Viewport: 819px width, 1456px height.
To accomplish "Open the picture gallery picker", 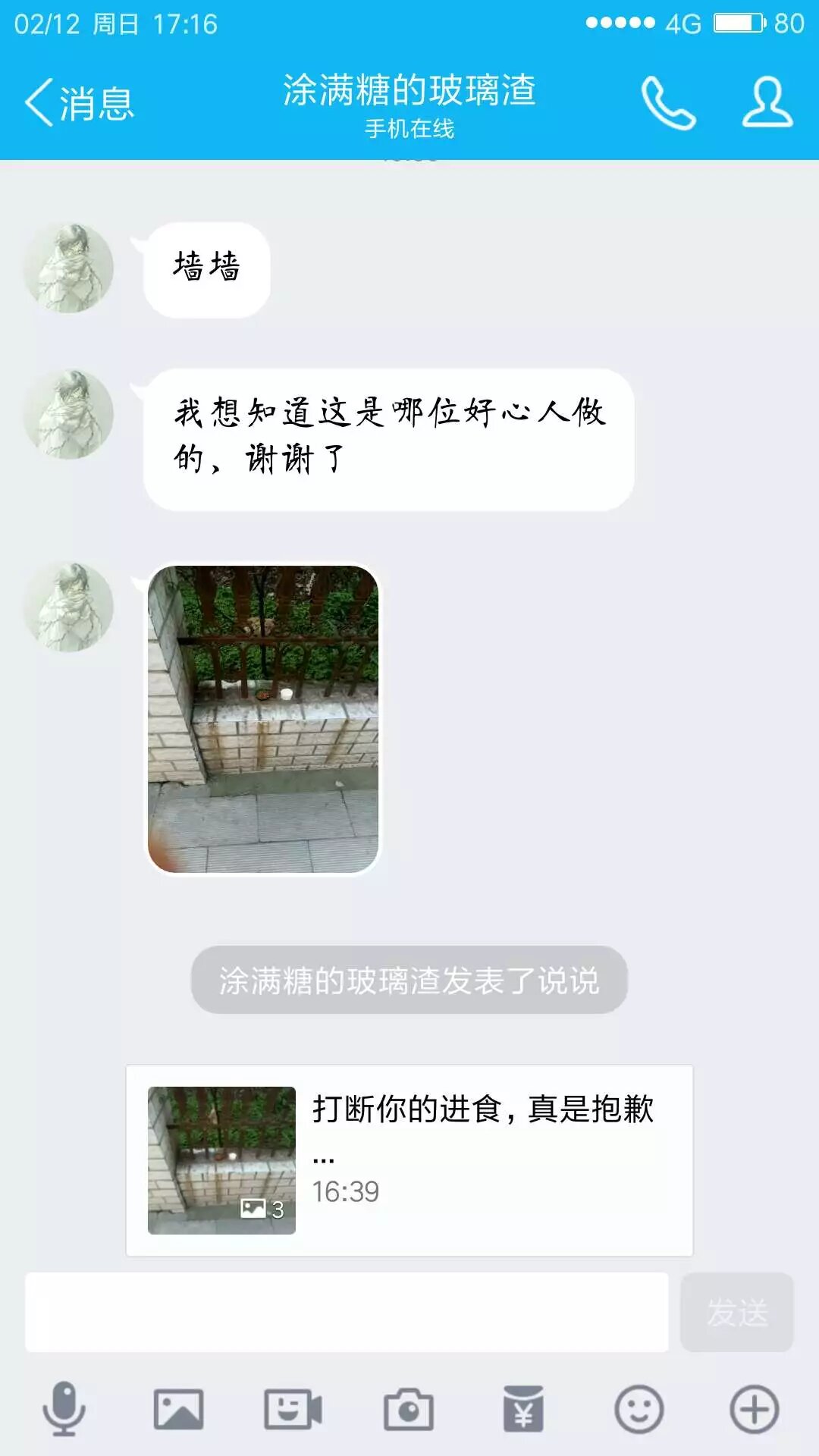I will [179, 1410].
